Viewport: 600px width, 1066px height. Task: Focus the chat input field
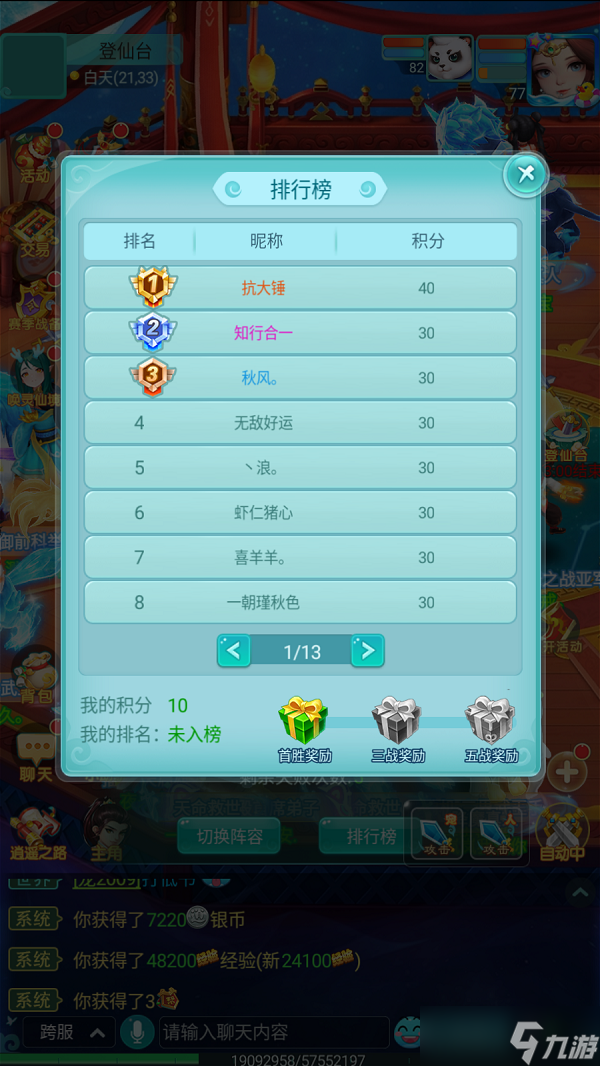[270, 1032]
